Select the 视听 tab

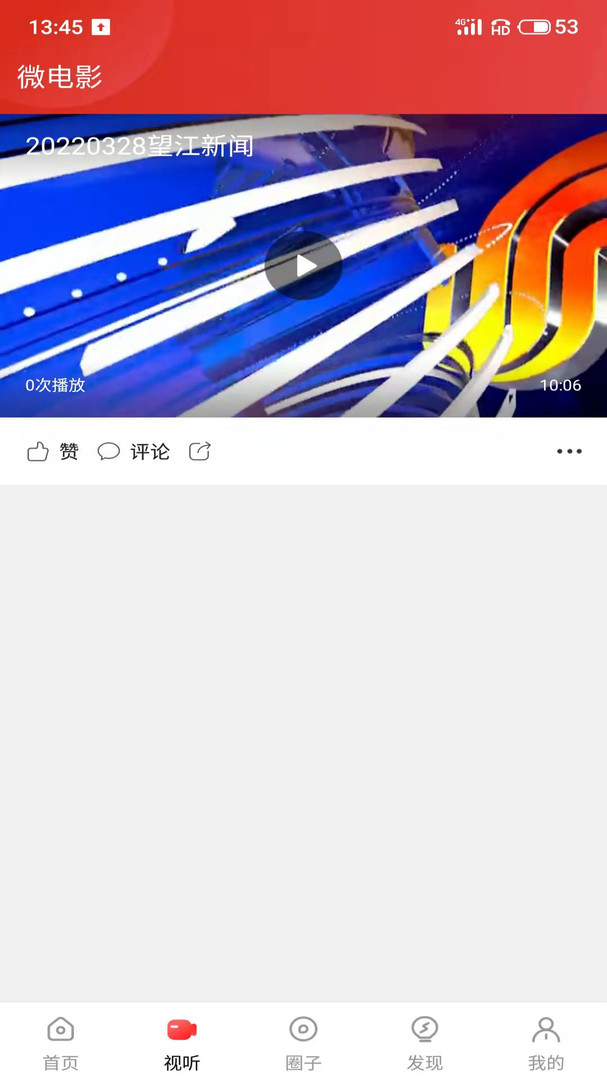pos(182,1043)
